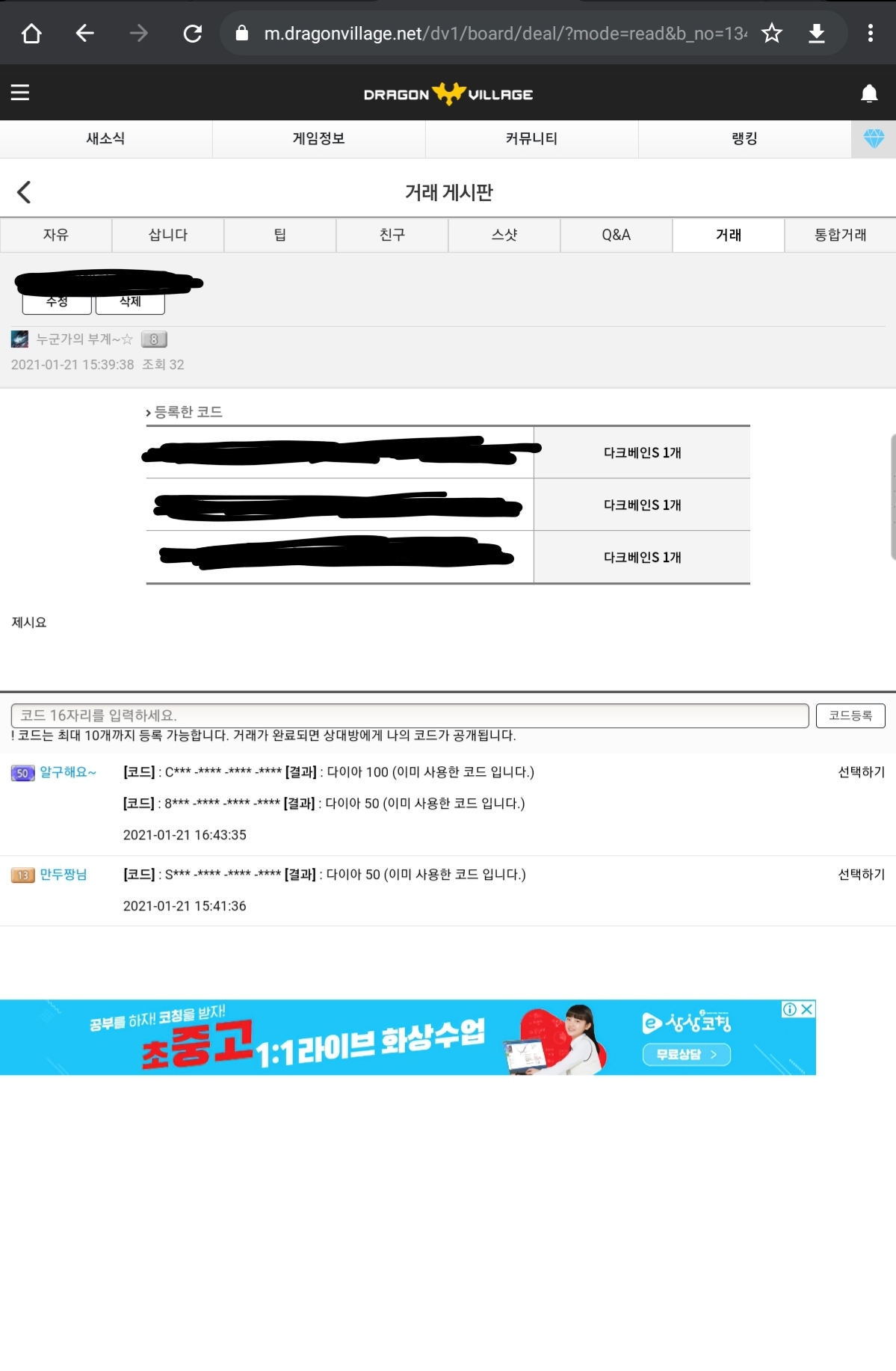The image size is (896, 1371).
Task: Open the 새소식 menu
Action: 105,138
